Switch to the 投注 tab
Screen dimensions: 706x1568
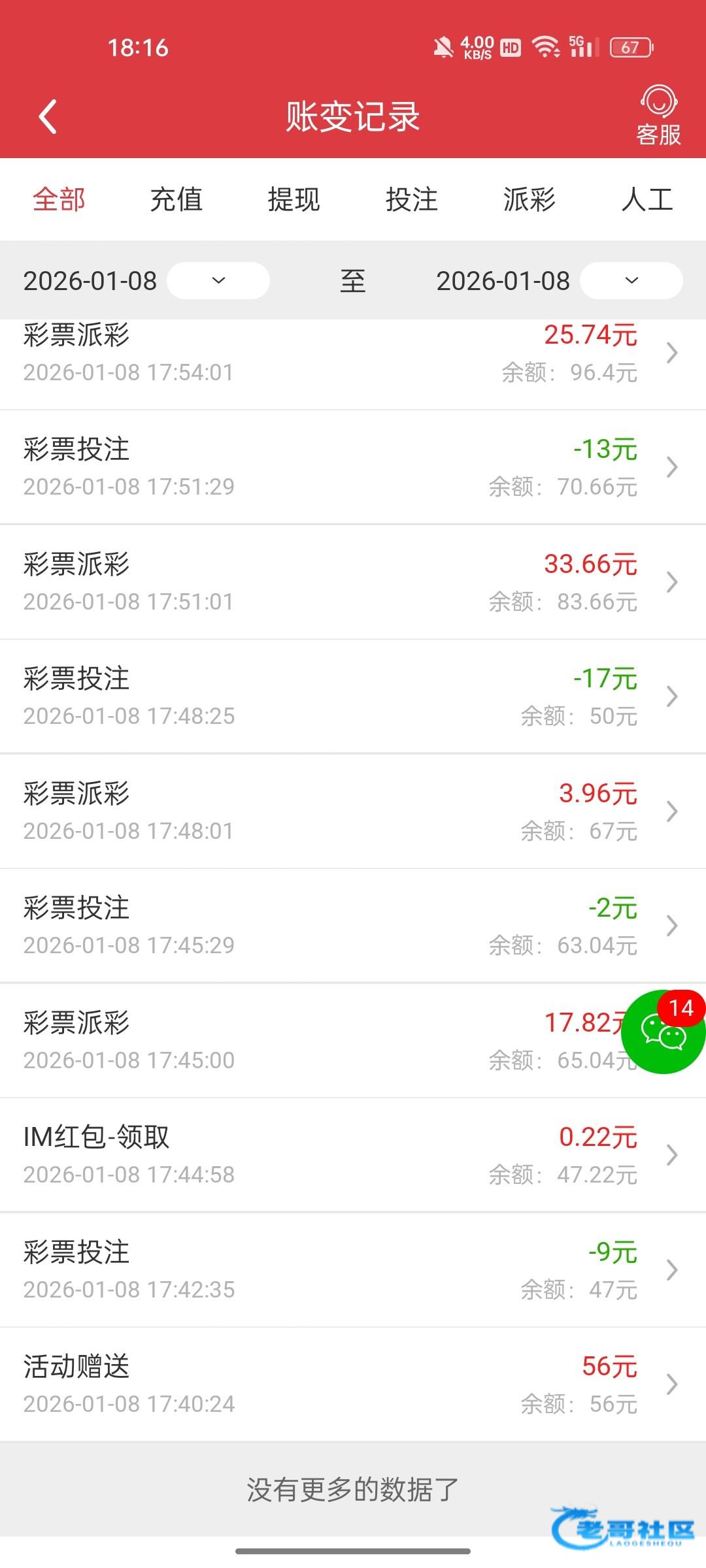[412, 199]
